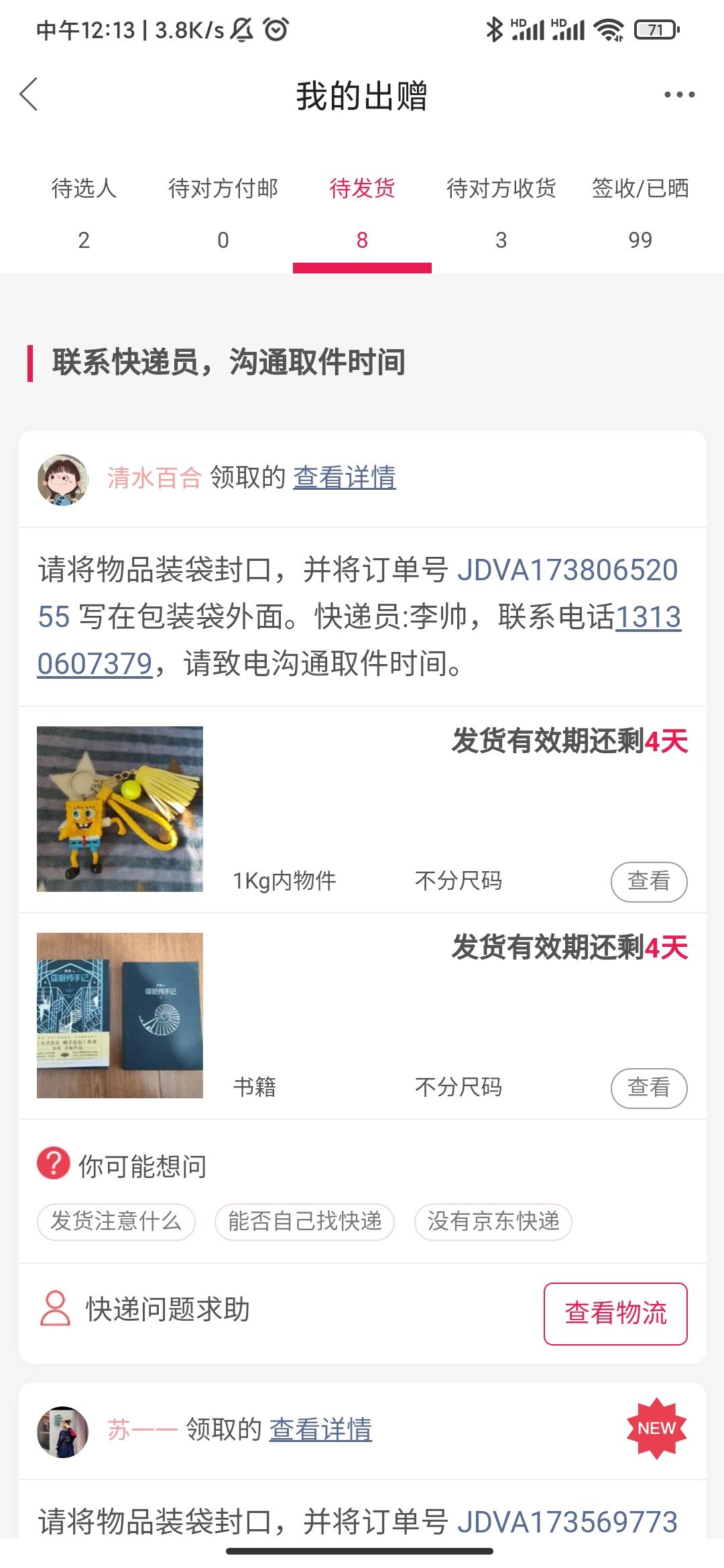View 清水百合's profile avatar
The image size is (724, 1568).
pyautogui.click(x=62, y=480)
